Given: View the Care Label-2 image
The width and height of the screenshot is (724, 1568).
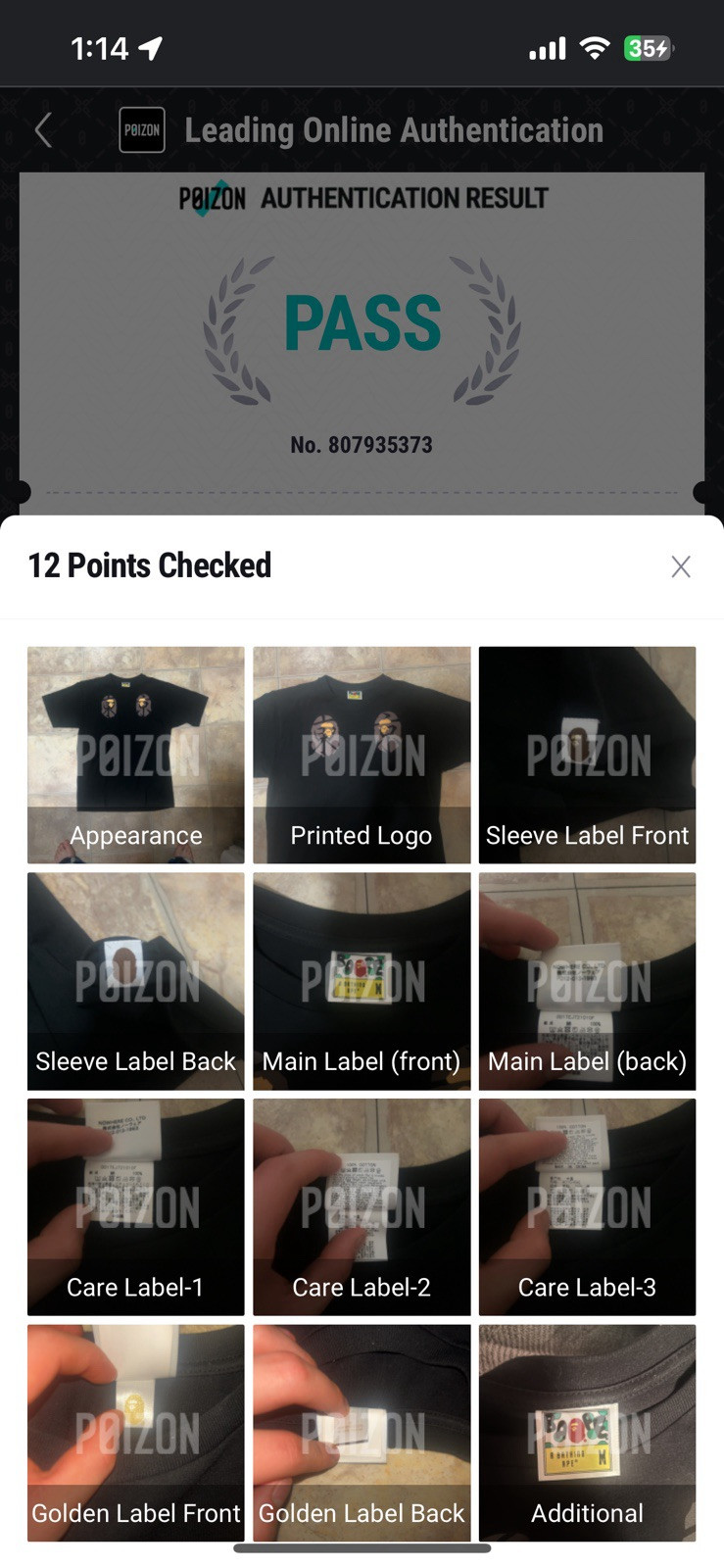Looking at the screenshot, I should coord(362,1206).
